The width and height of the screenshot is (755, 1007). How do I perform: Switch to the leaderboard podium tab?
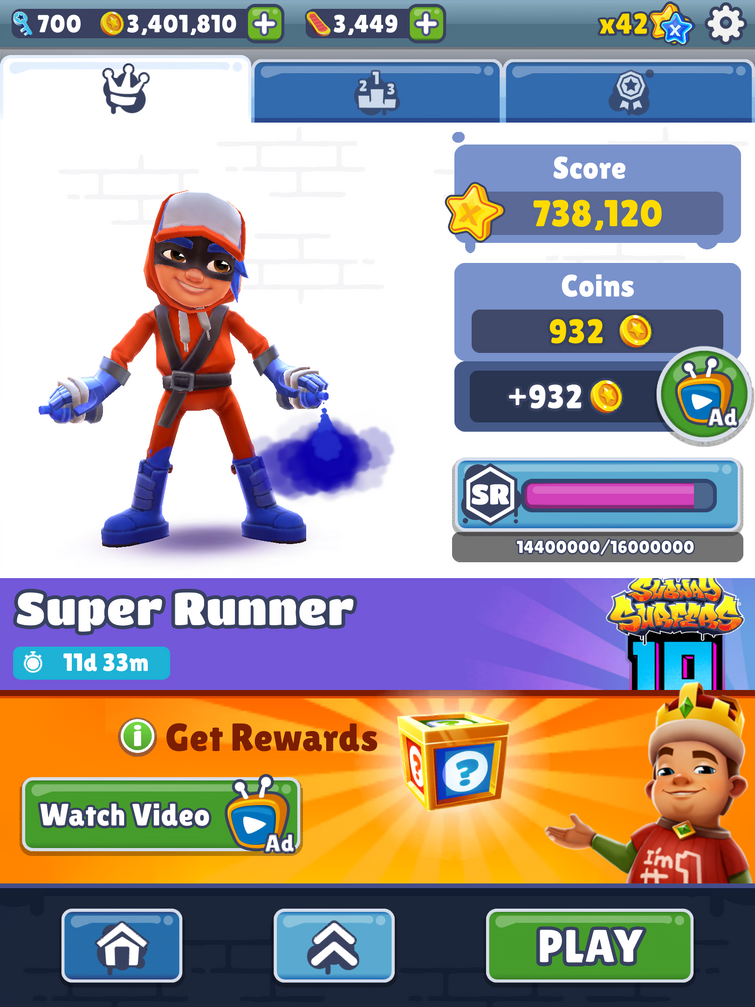point(376,92)
